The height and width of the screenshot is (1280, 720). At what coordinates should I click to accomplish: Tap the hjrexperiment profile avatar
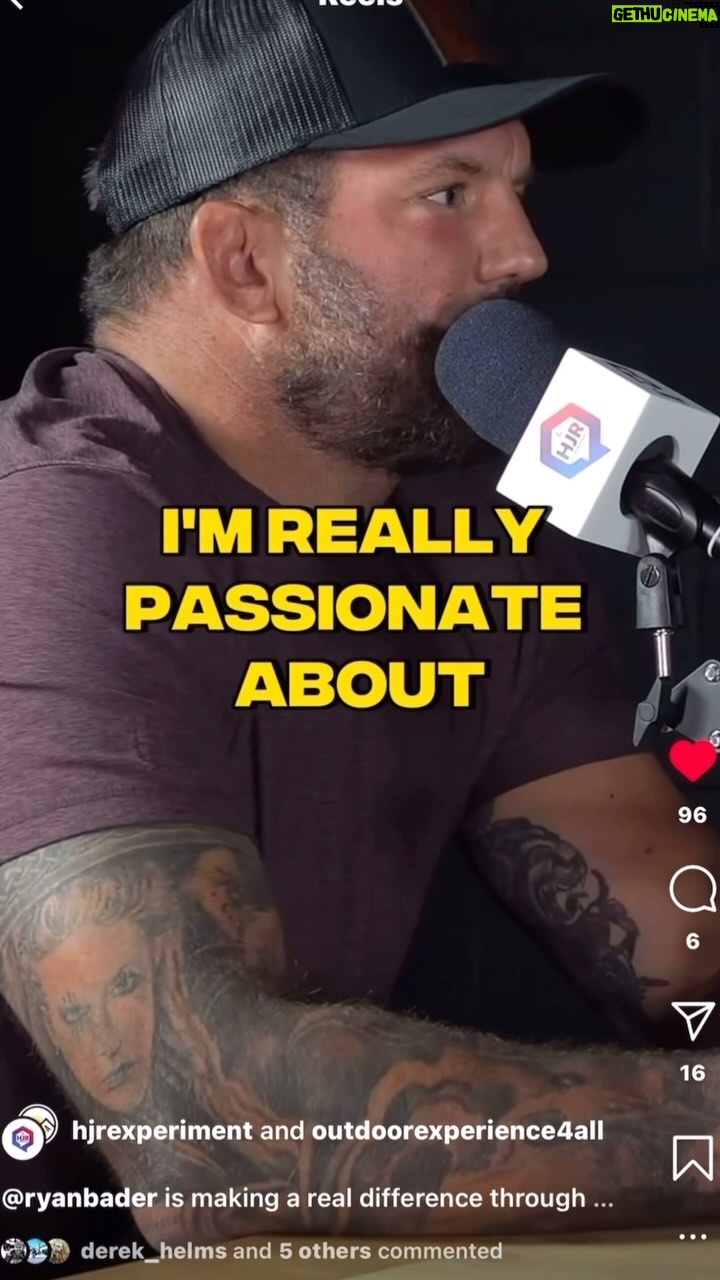coord(23,1138)
